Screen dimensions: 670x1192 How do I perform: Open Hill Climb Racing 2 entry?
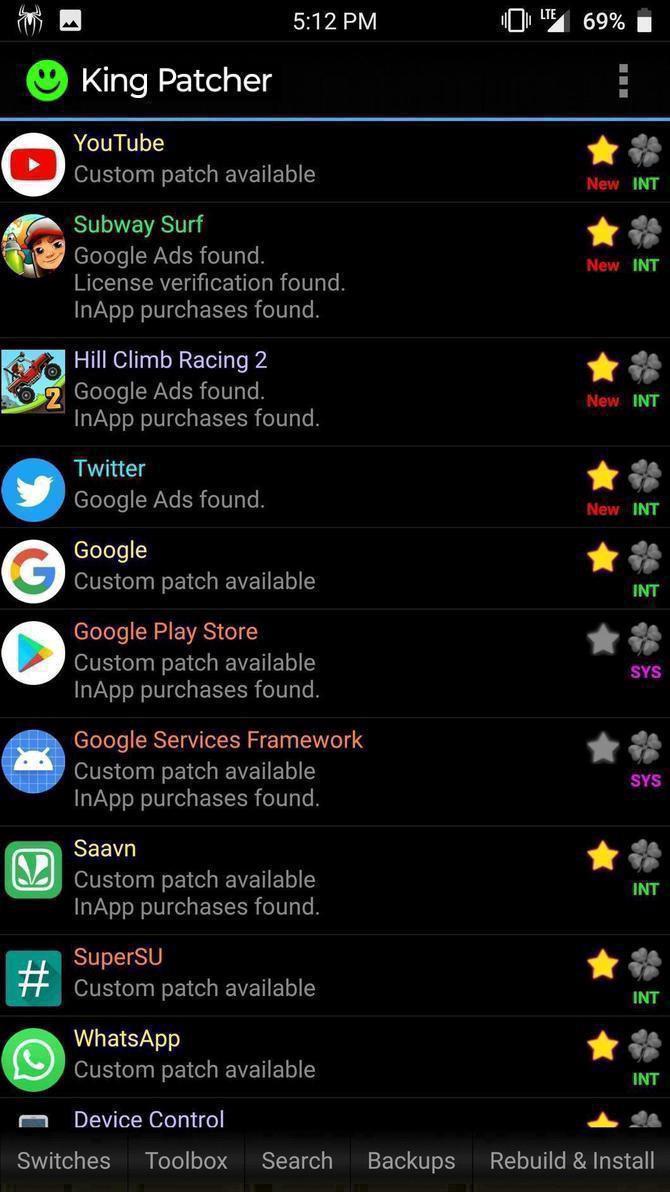tap(300, 390)
